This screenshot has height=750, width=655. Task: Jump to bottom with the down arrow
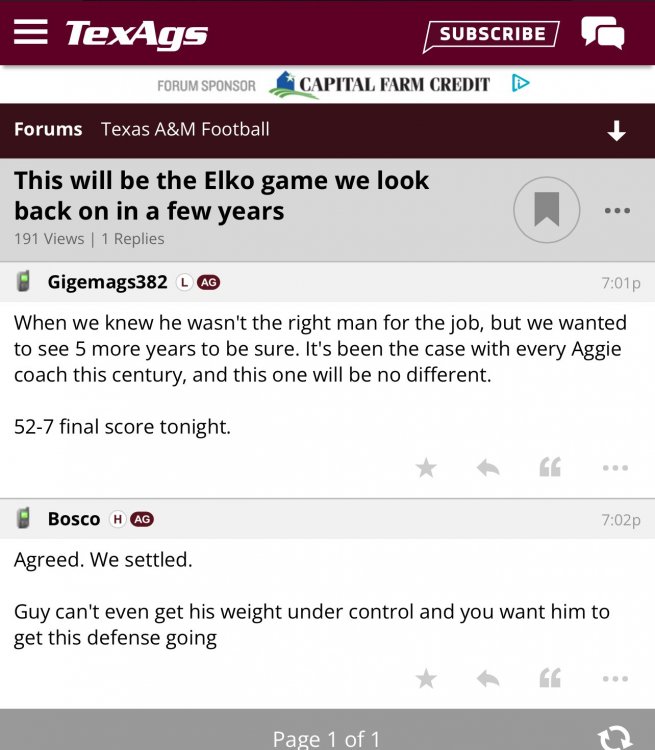617,131
